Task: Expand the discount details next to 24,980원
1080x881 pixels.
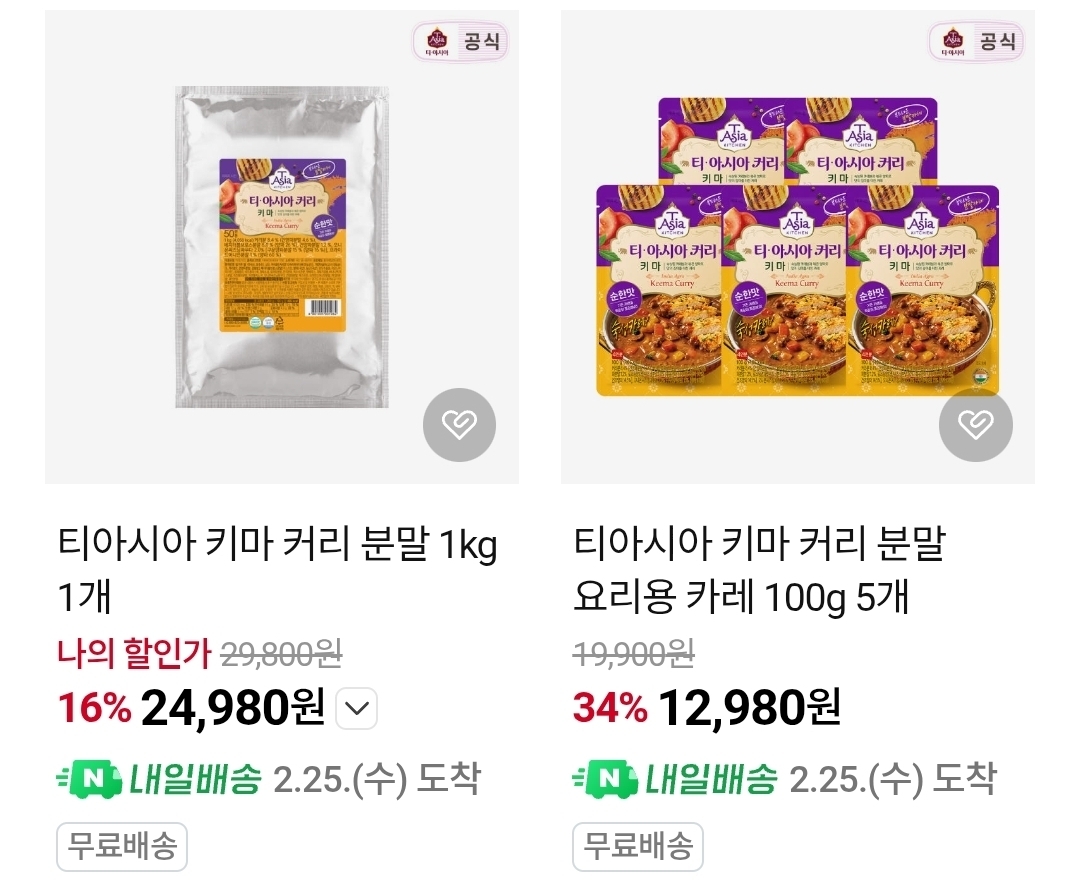Action: [x=356, y=710]
